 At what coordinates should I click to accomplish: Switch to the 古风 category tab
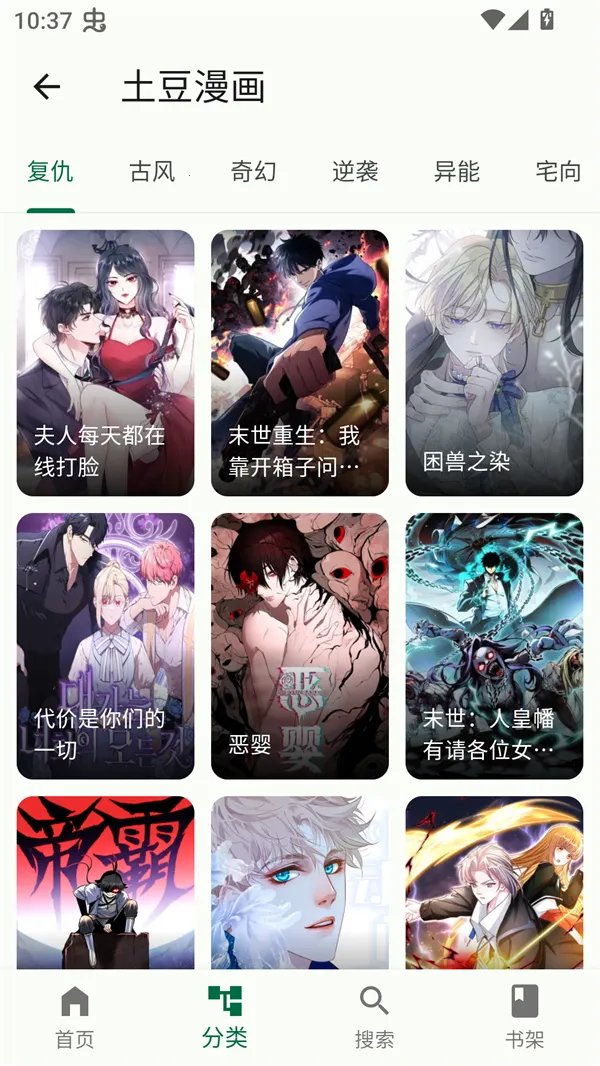(152, 172)
